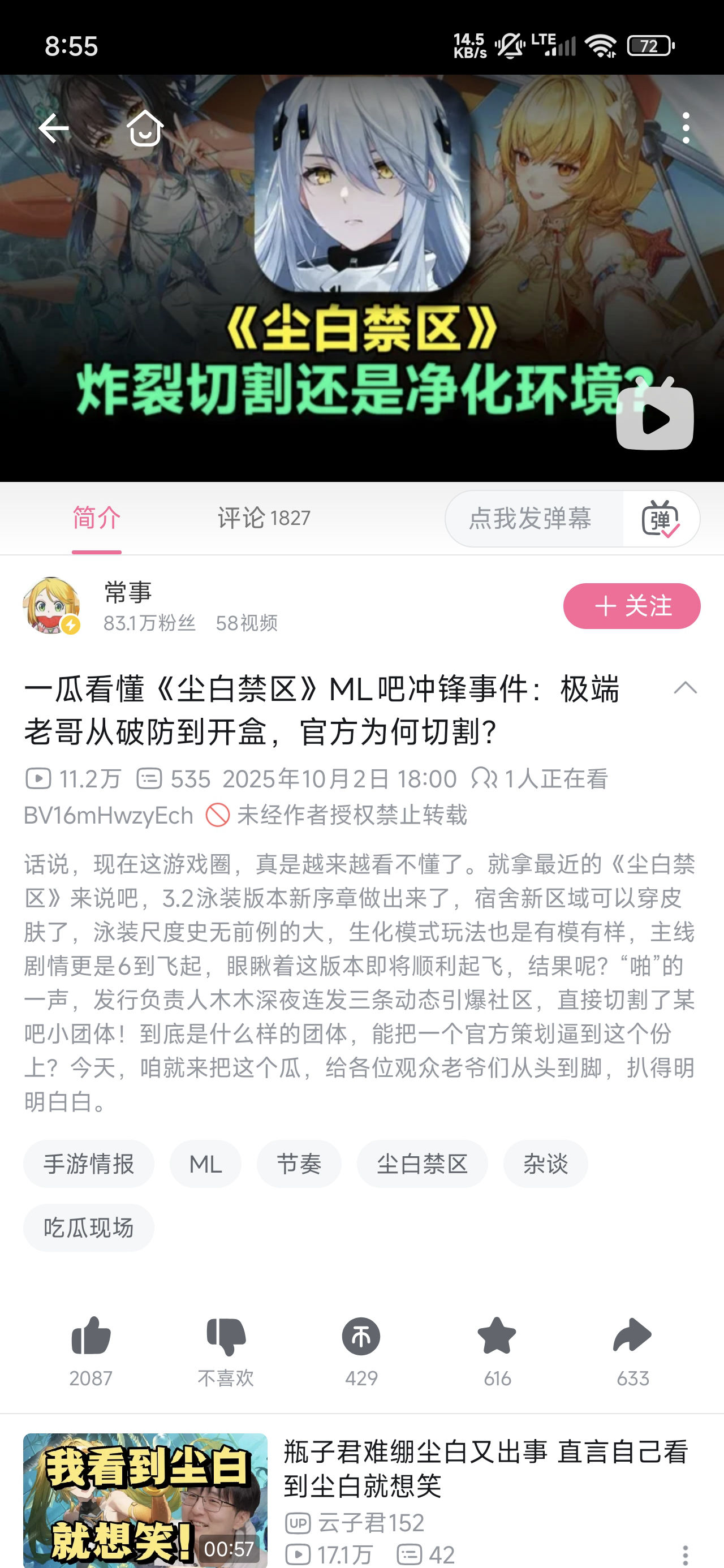724x1568 pixels.
Task: Switch to the 评论 tab
Action: click(x=264, y=519)
